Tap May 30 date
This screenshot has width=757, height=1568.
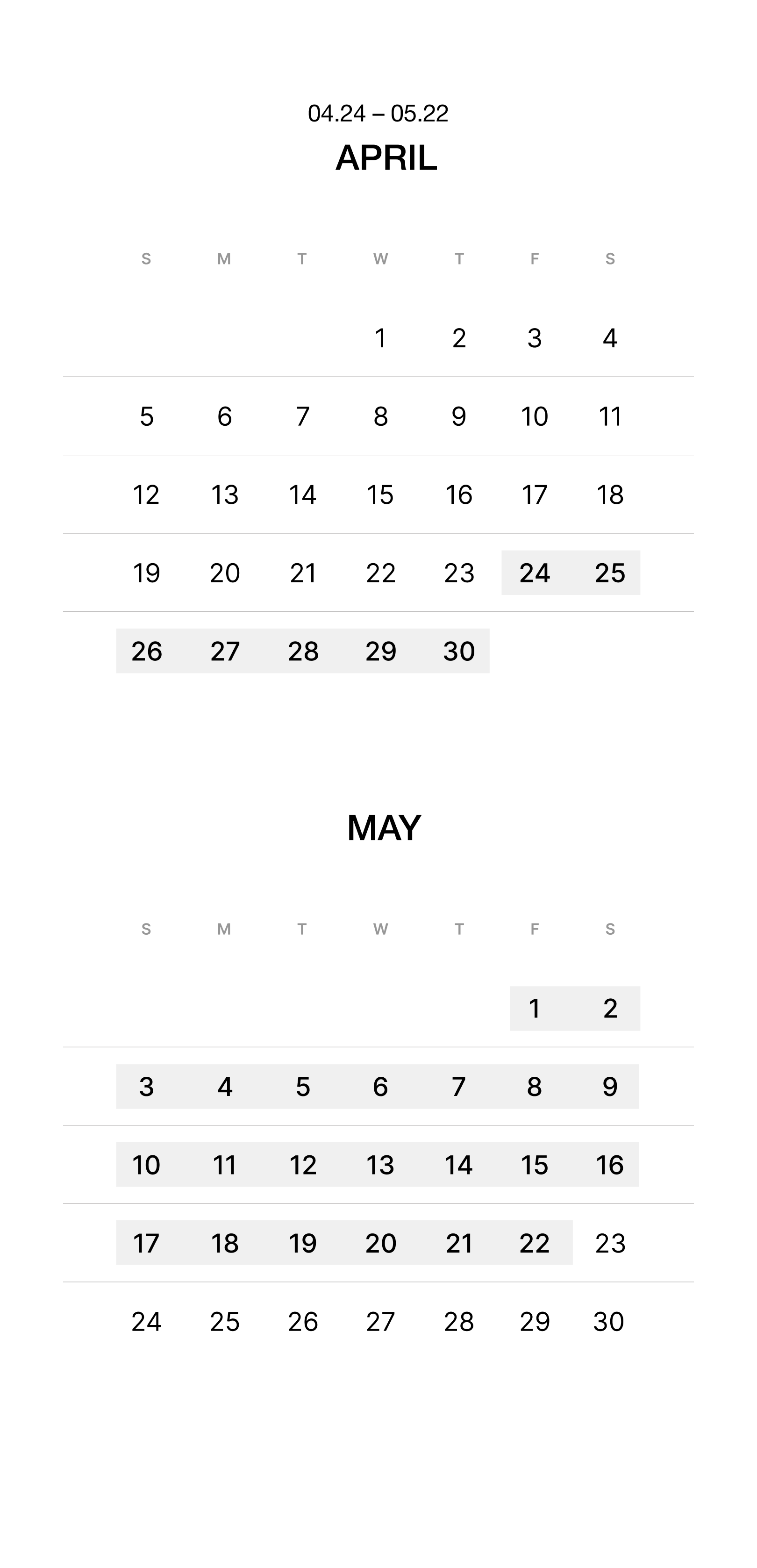click(608, 1321)
